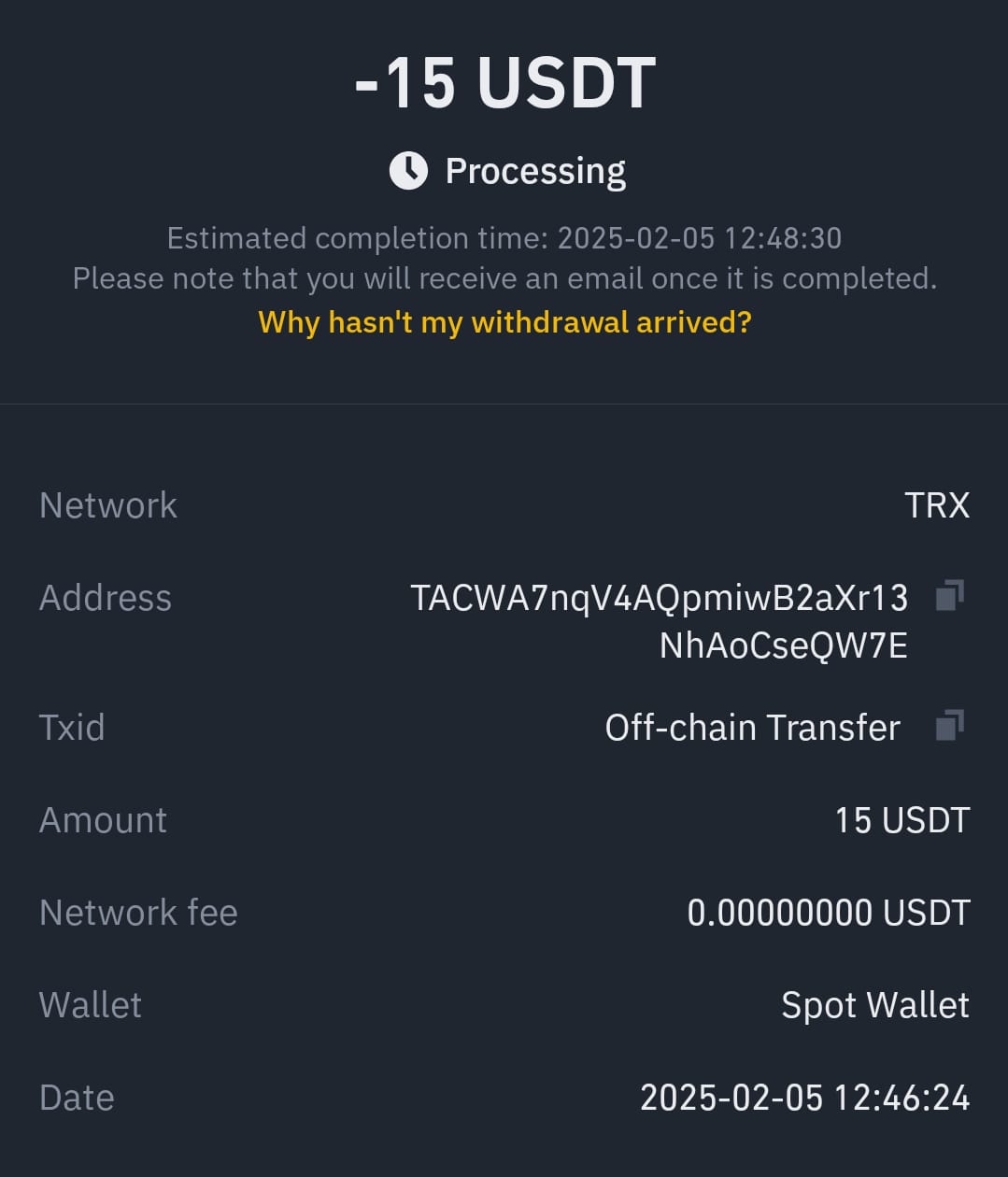Screen dimensions: 1008x1177
Task: Select the clock symbol near the status text
Action: tap(408, 170)
